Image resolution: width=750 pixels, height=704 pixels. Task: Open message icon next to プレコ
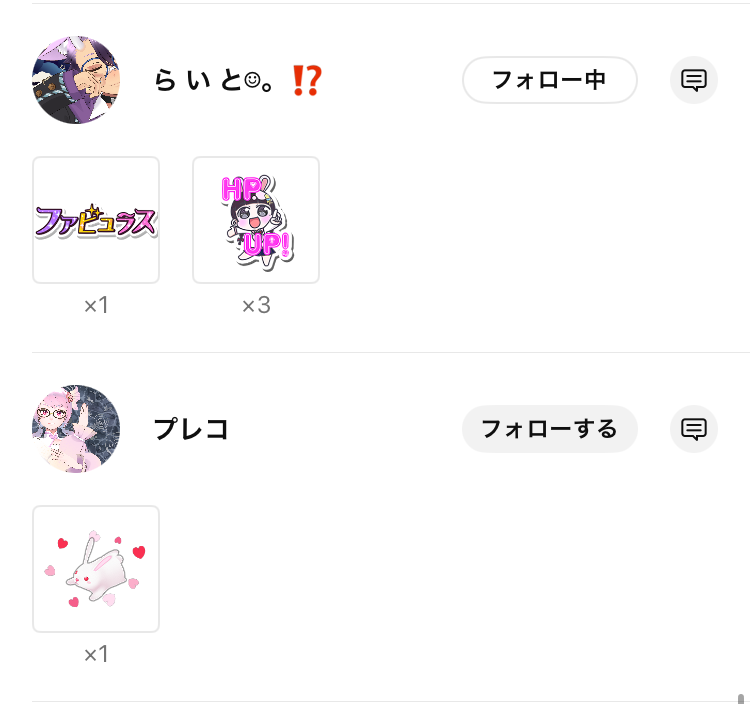click(x=694, y=429)
